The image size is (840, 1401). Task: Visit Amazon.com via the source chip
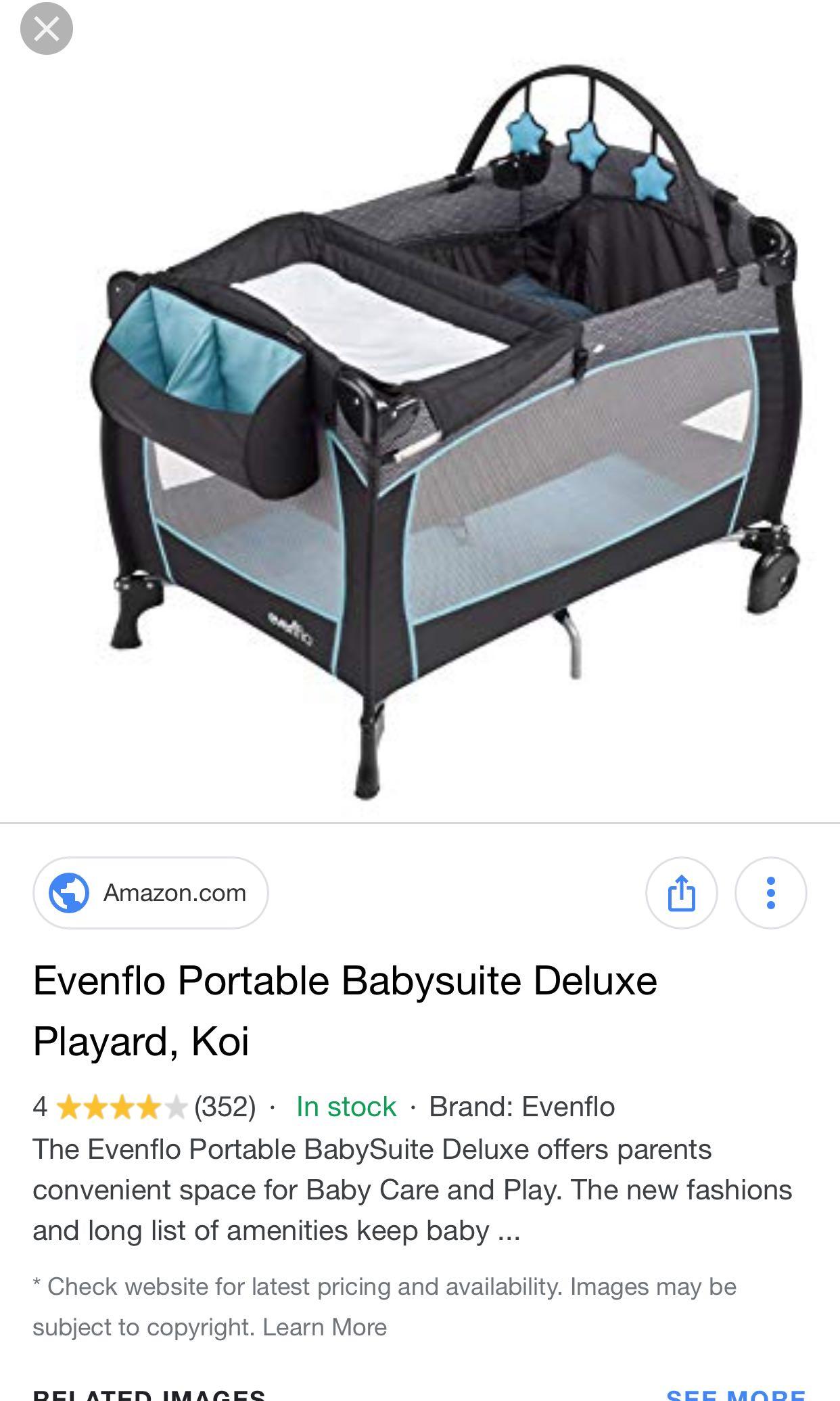pos(149,892)
